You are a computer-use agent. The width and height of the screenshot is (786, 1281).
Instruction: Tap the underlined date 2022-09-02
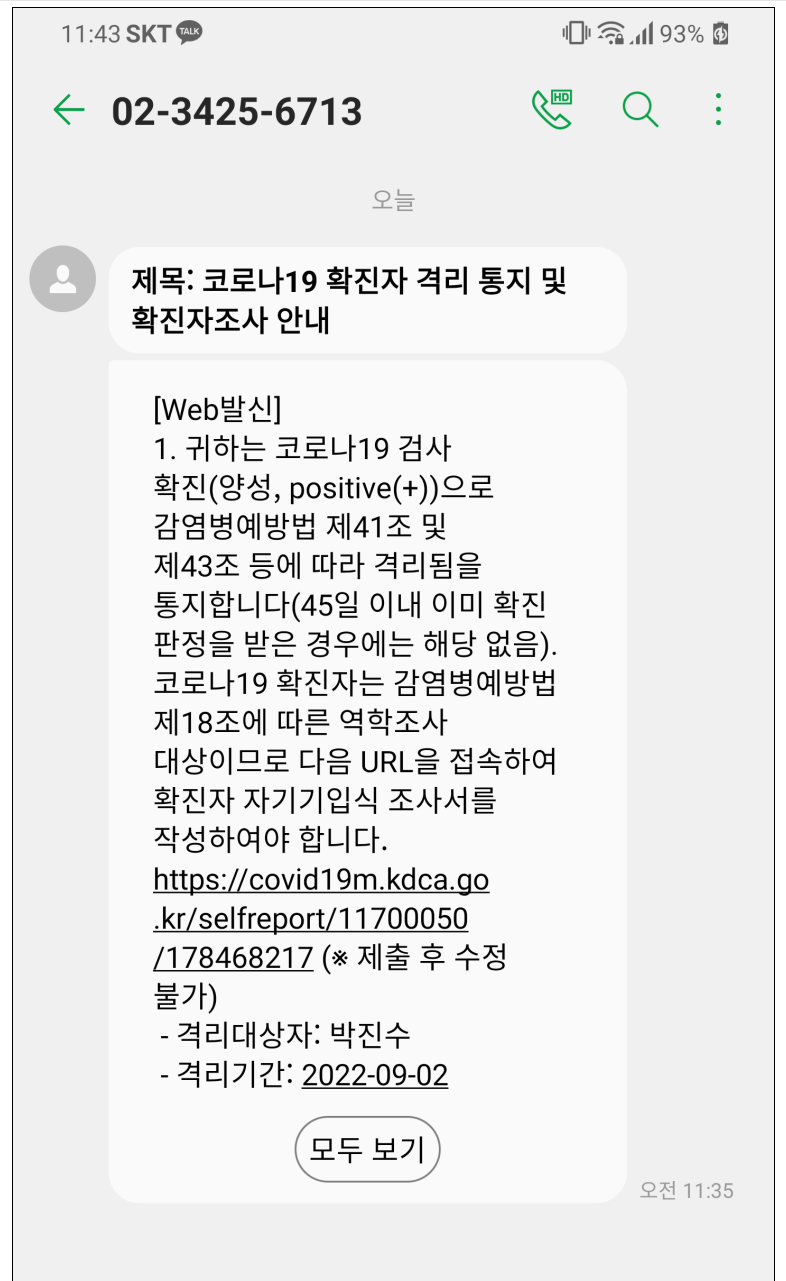click(x=375, y=1076)
